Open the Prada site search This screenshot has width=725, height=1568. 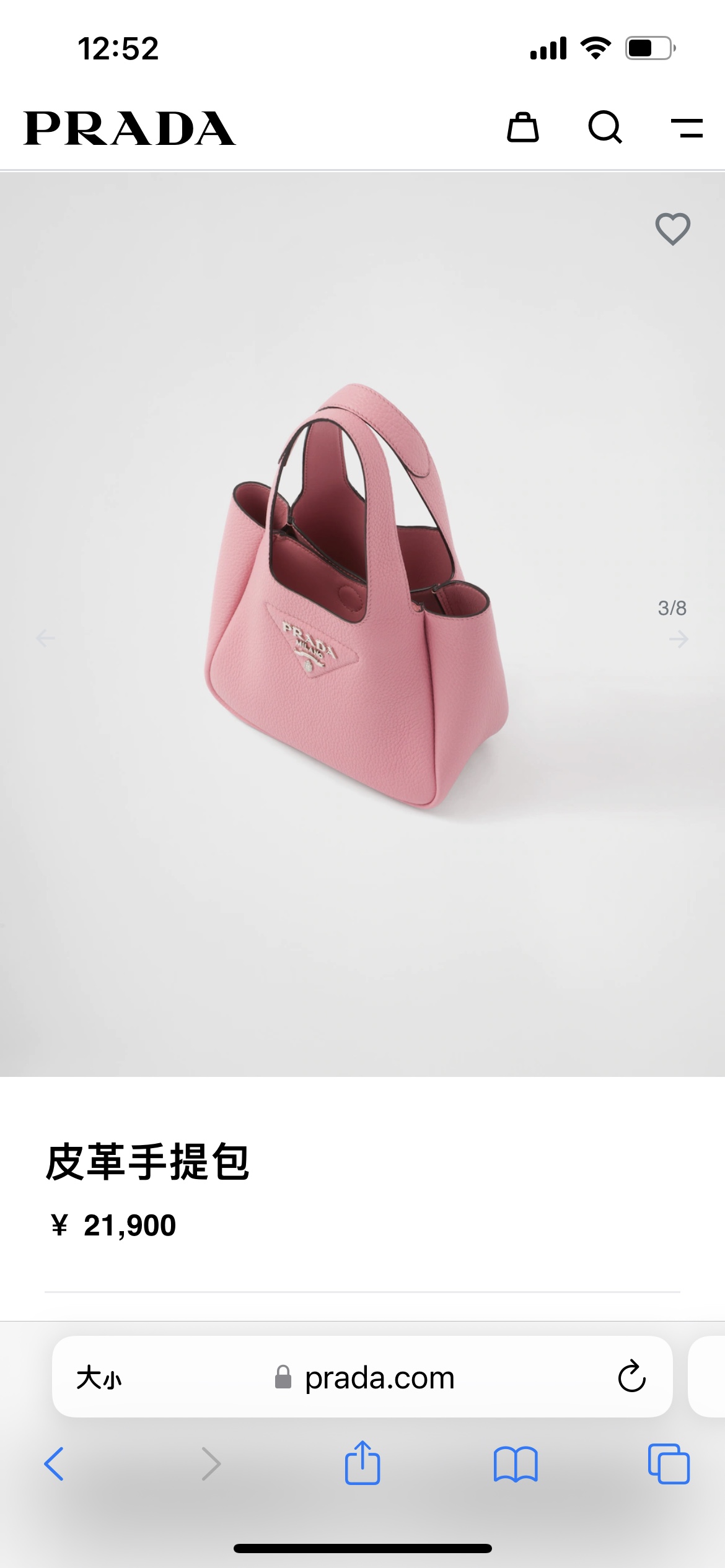[605, 128]
